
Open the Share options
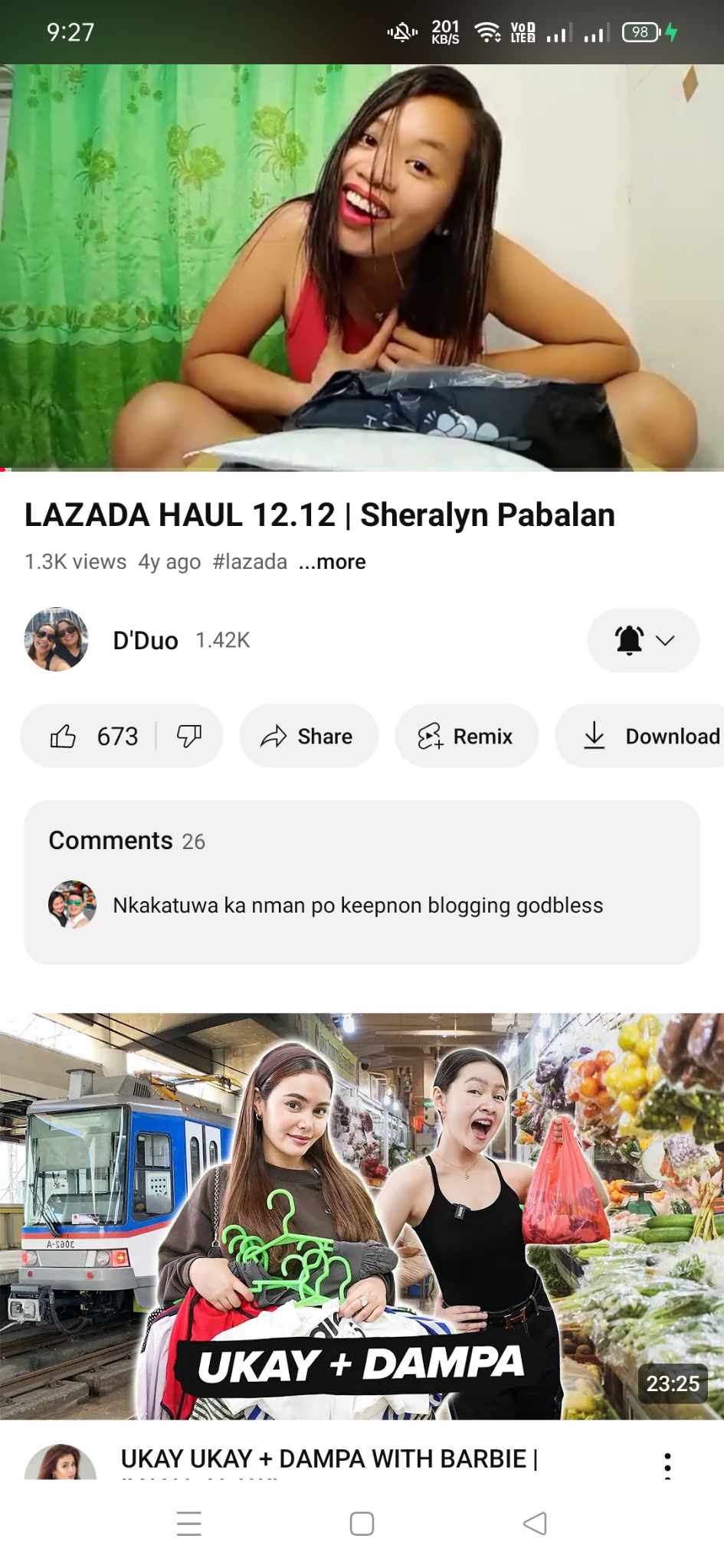pos(308,736)
